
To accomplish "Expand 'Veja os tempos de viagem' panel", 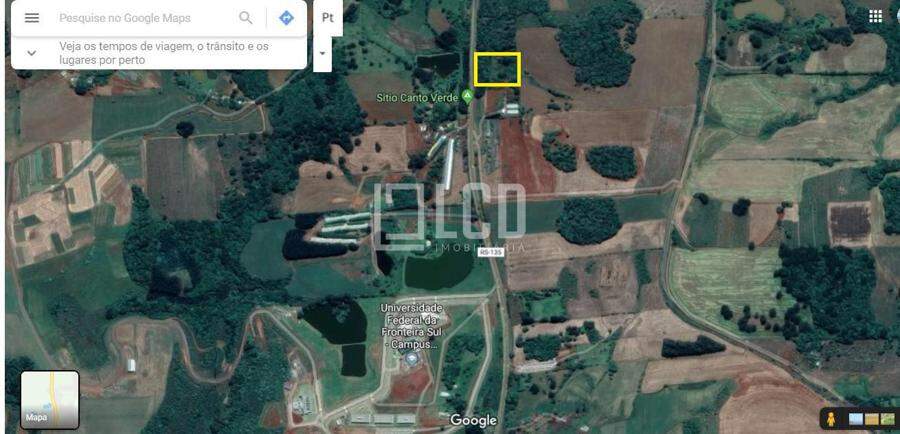I will tap(32, 53).
